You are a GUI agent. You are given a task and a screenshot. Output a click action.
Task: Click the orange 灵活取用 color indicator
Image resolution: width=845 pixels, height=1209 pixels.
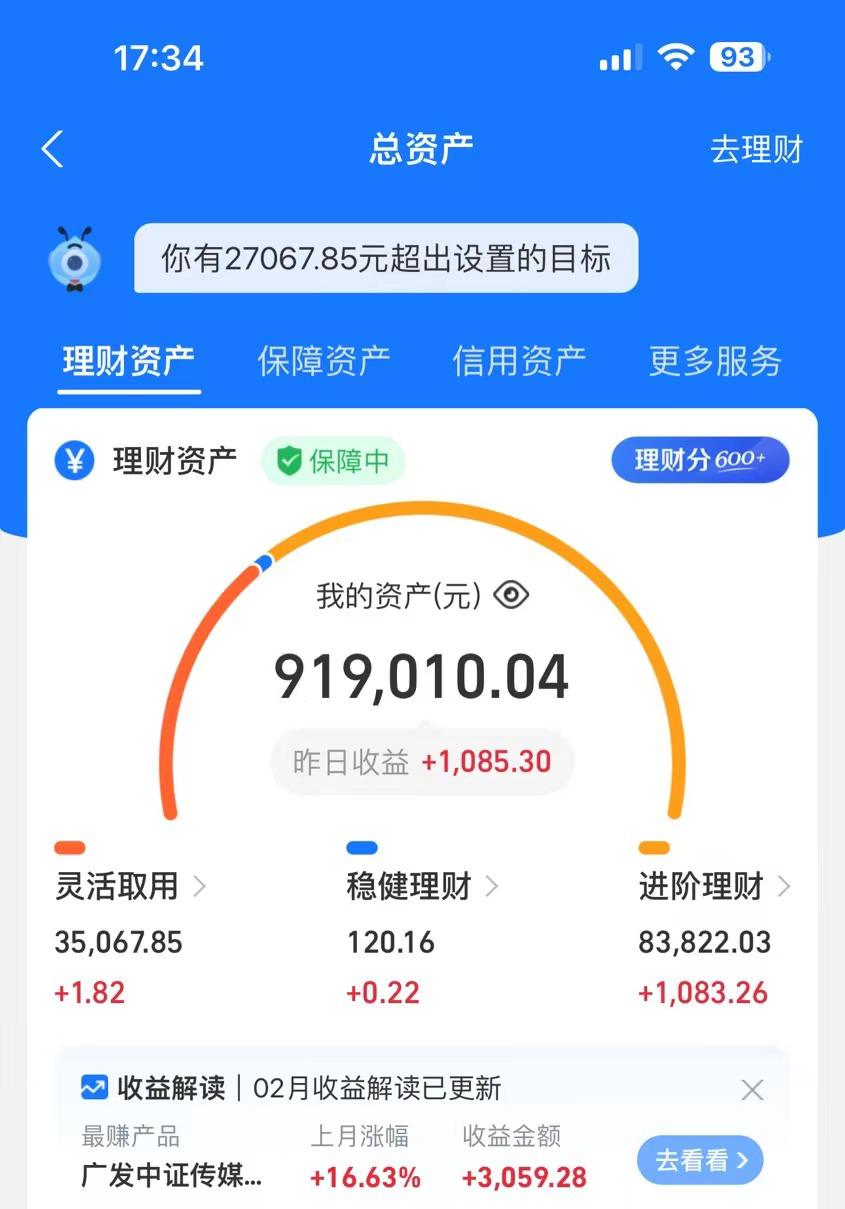(x=68, y=847)
